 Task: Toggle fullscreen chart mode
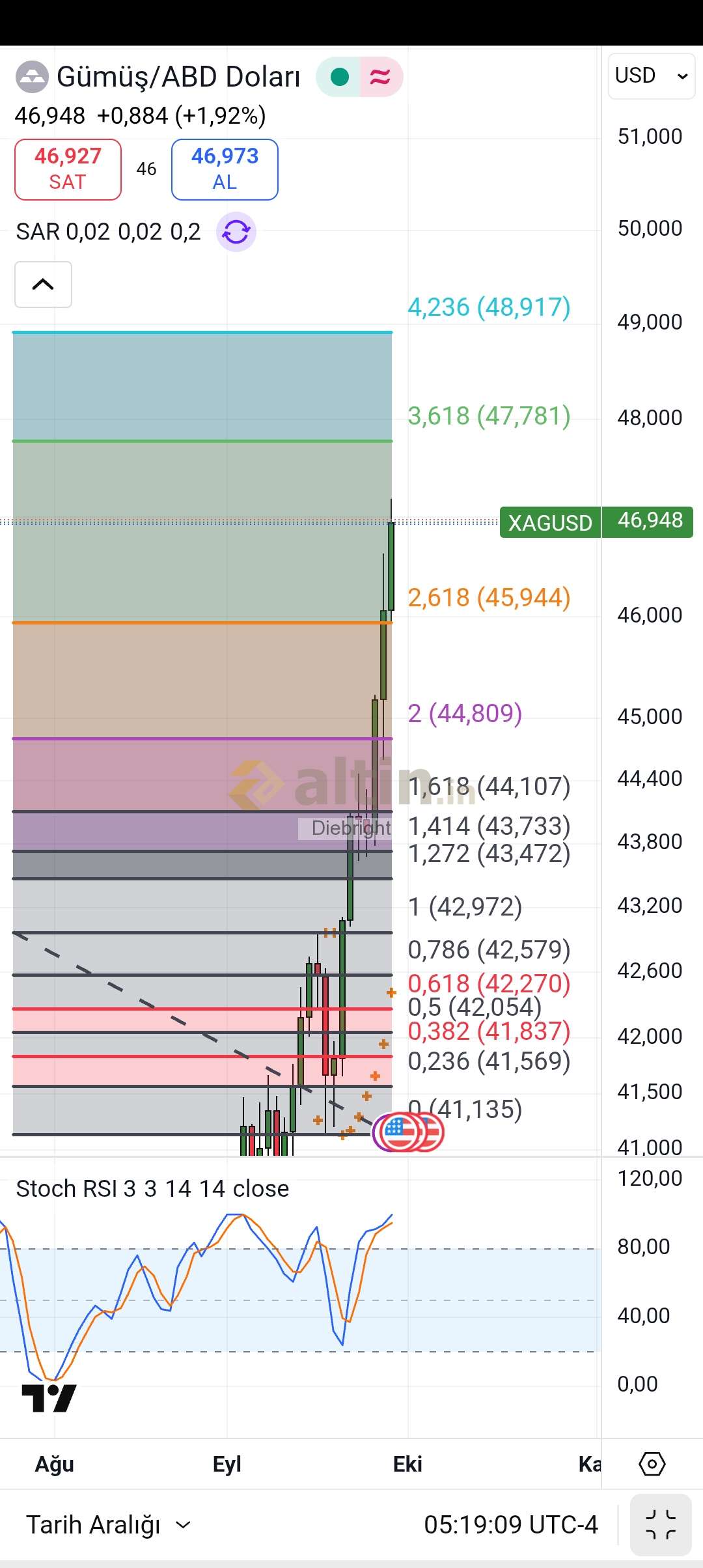coord(660,1525)
